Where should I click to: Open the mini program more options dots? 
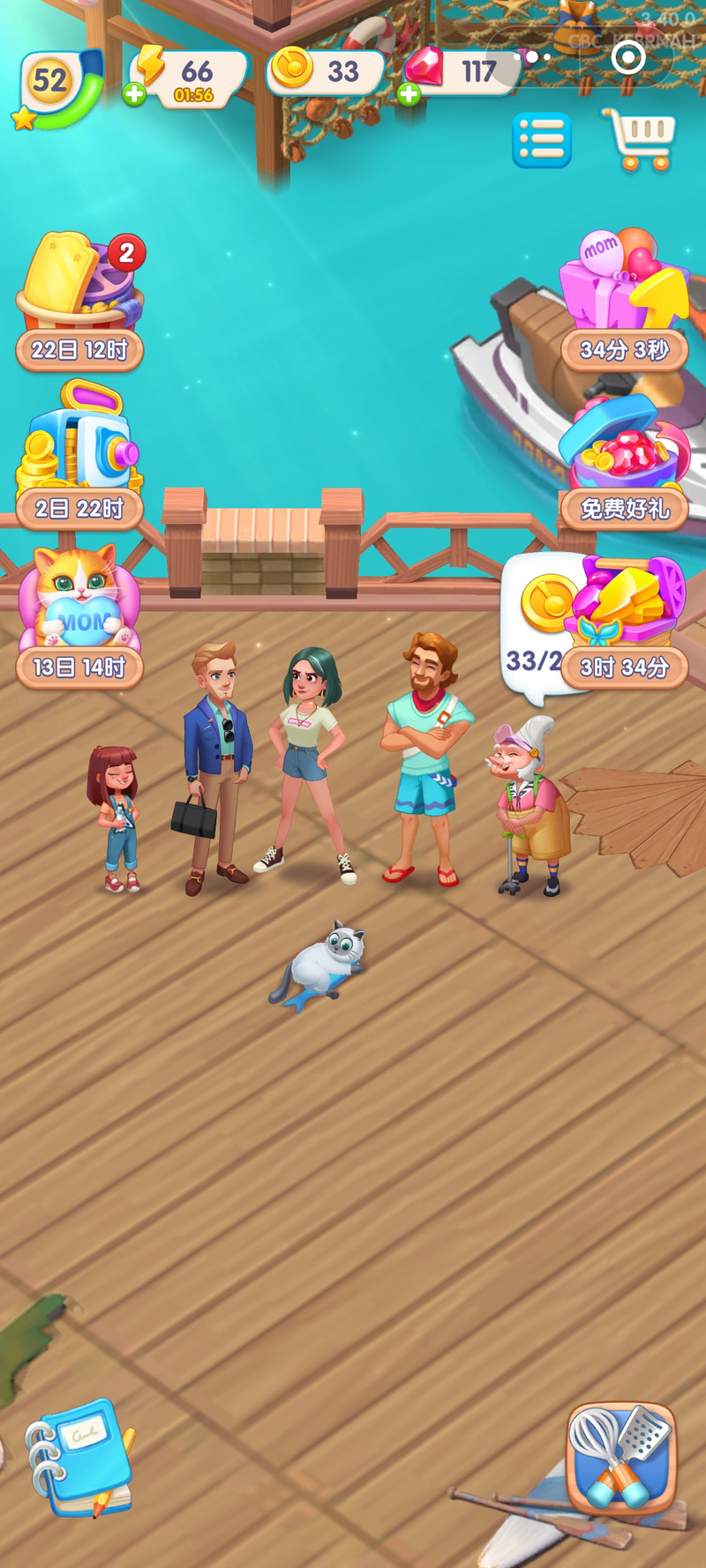537,57
